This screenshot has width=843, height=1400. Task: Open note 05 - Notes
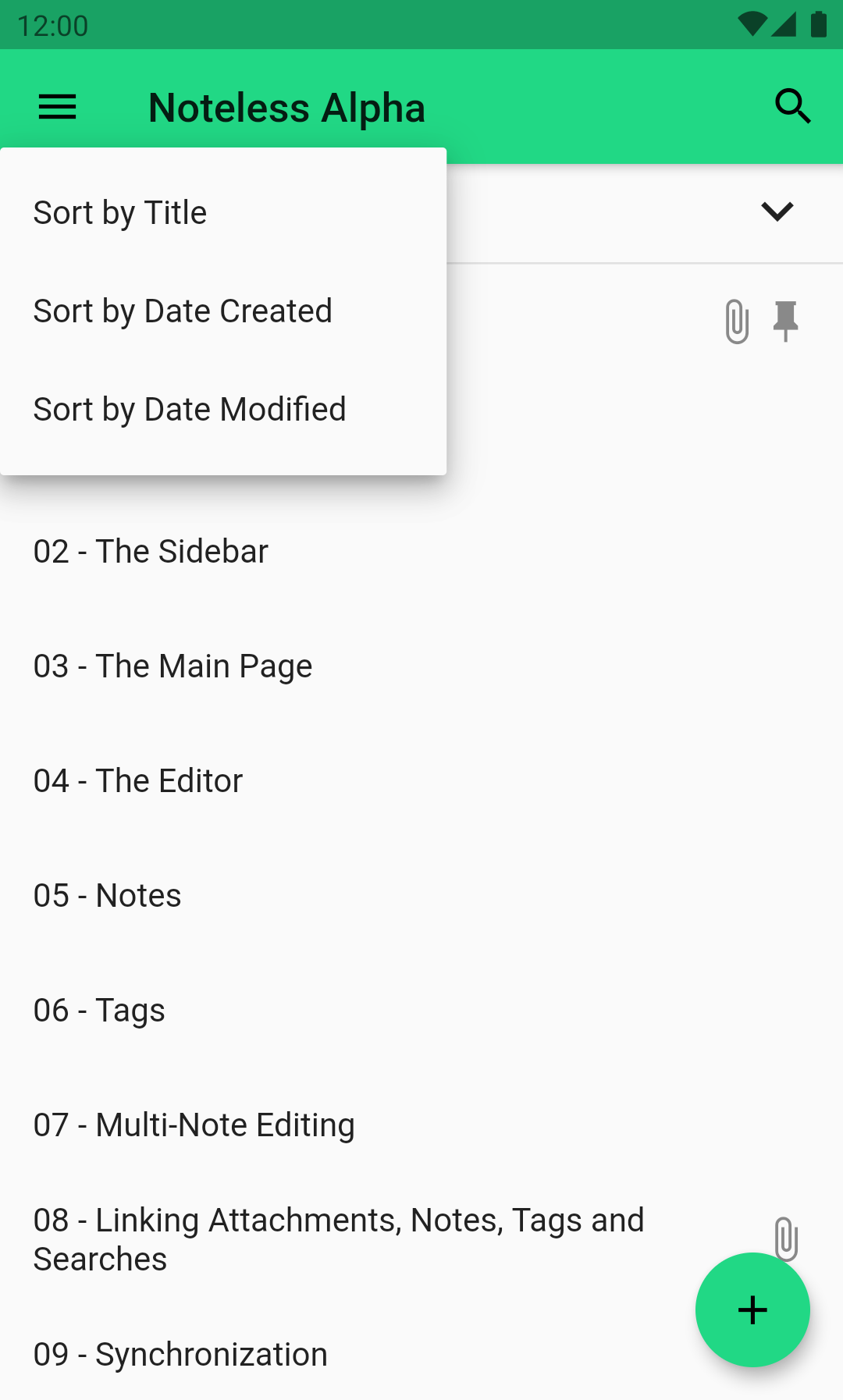point(421,896)
